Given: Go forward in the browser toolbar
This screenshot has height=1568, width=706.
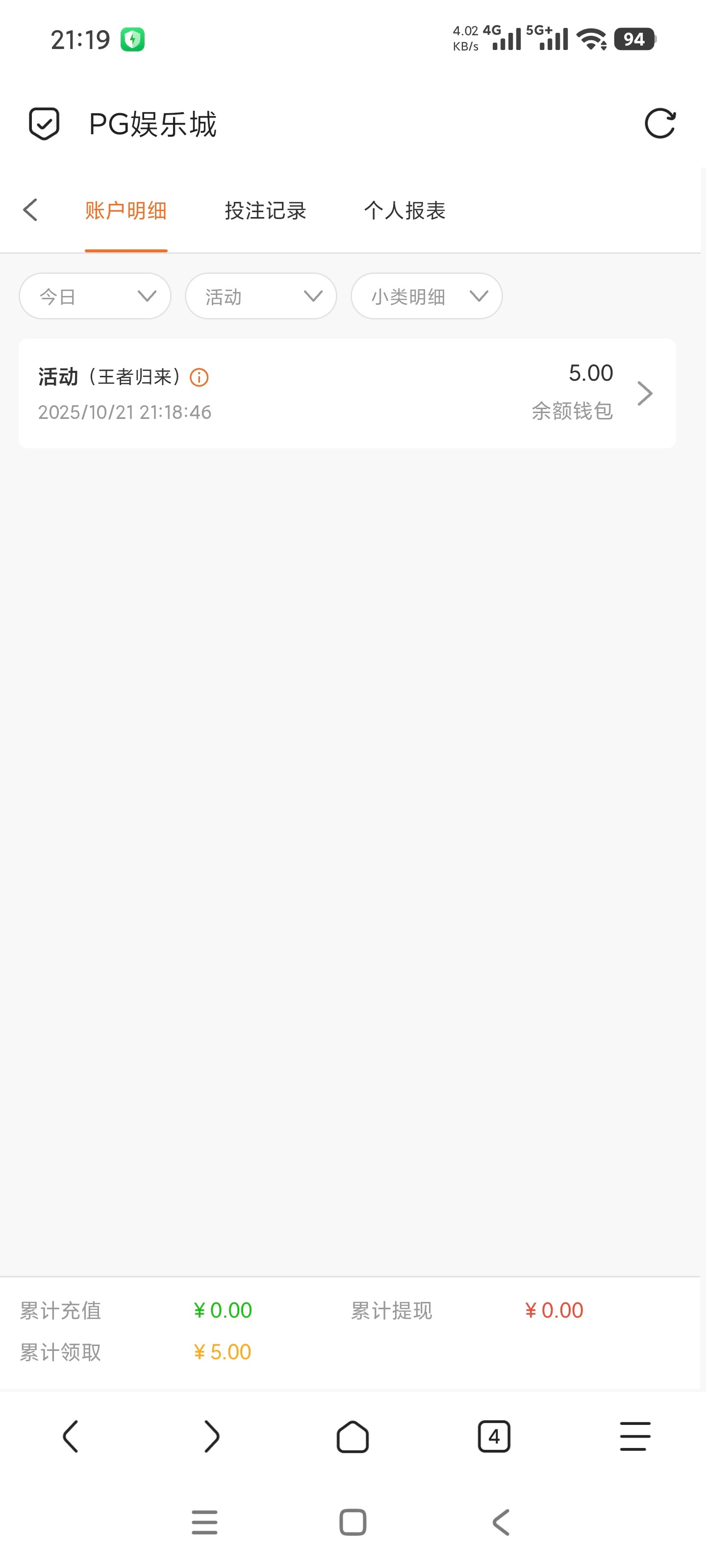Looking at the screenshot, I should pyautogui.click(x=211, y=1437).
